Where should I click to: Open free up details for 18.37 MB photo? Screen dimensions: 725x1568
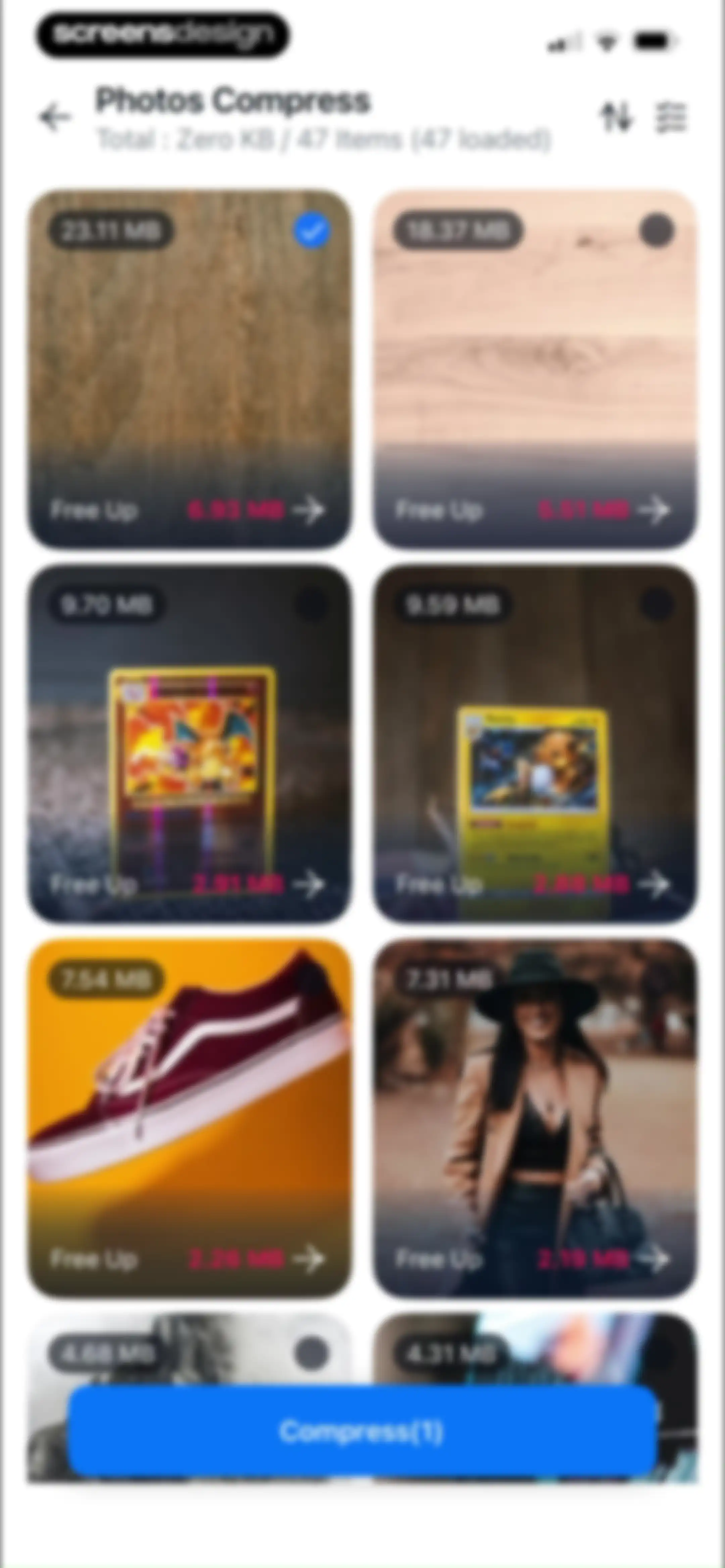coord(655,509)
